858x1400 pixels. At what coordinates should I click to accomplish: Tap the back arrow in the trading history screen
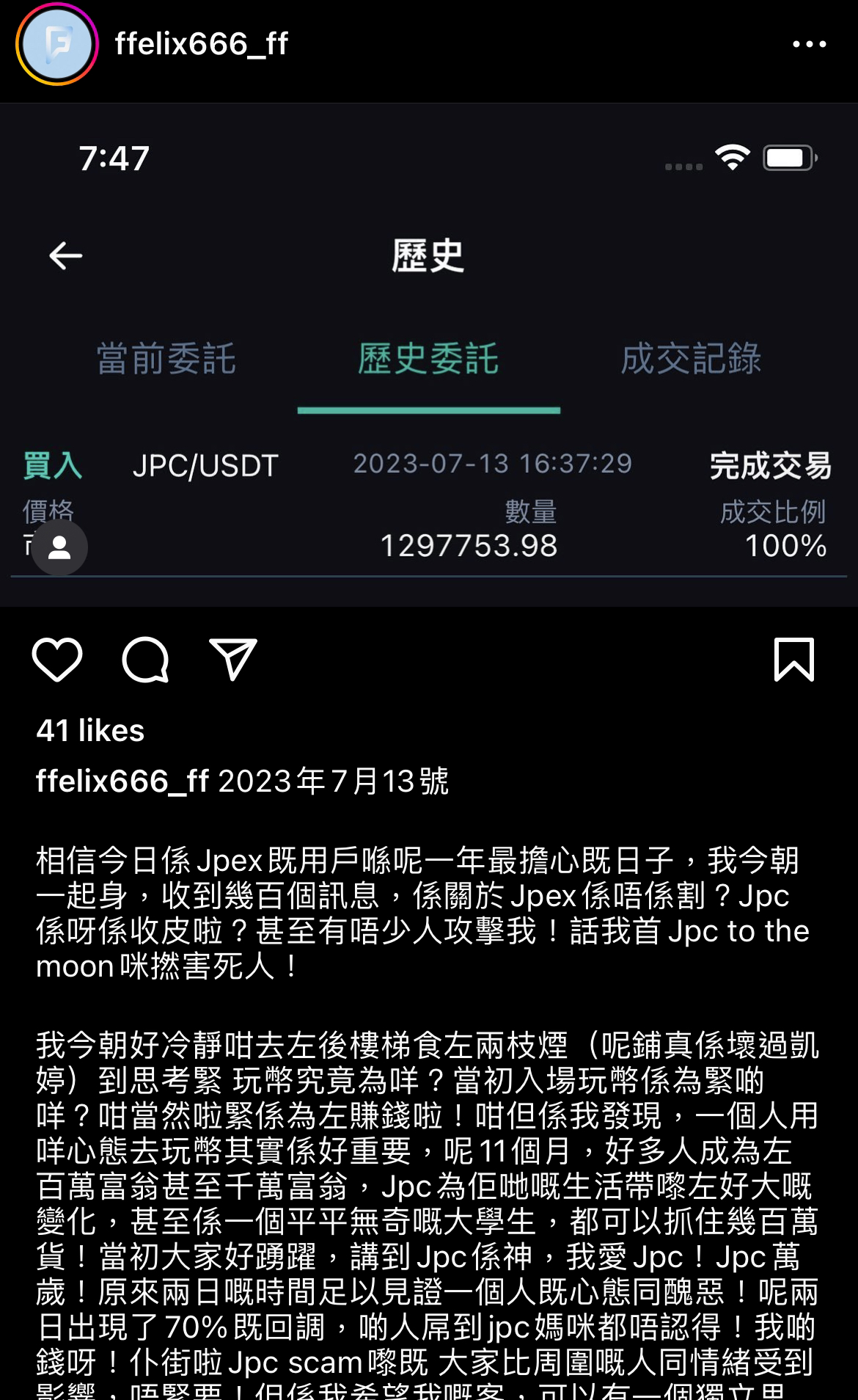pos(65,257)
